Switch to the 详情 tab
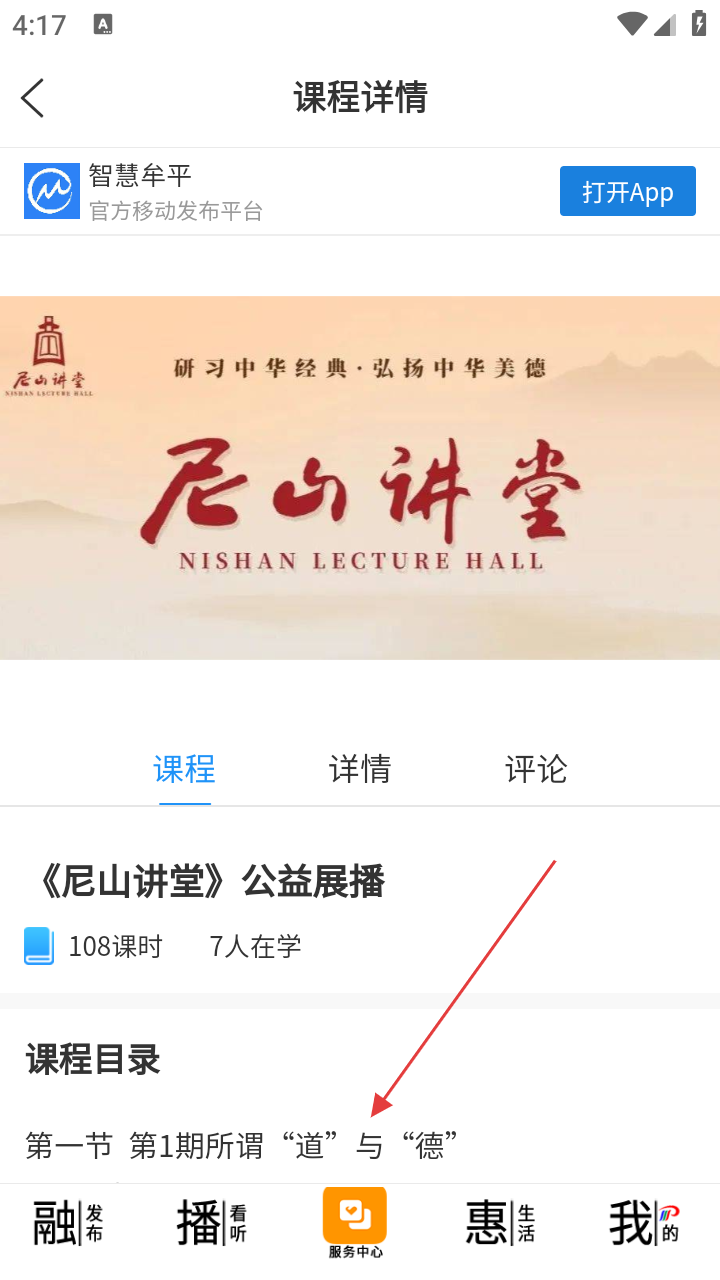The image size is (720, 1280). click(359, 769)
